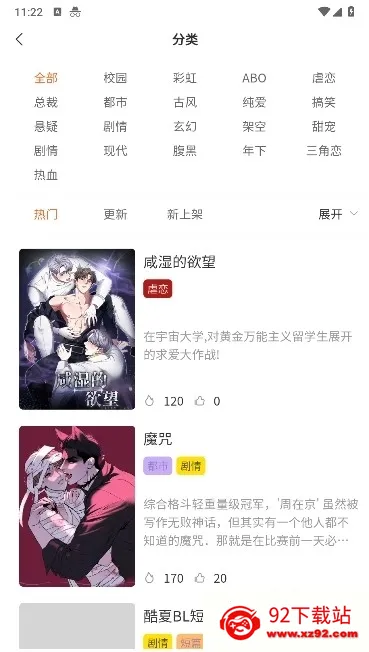Select the 虐恋 category chip

coord(324,78)
